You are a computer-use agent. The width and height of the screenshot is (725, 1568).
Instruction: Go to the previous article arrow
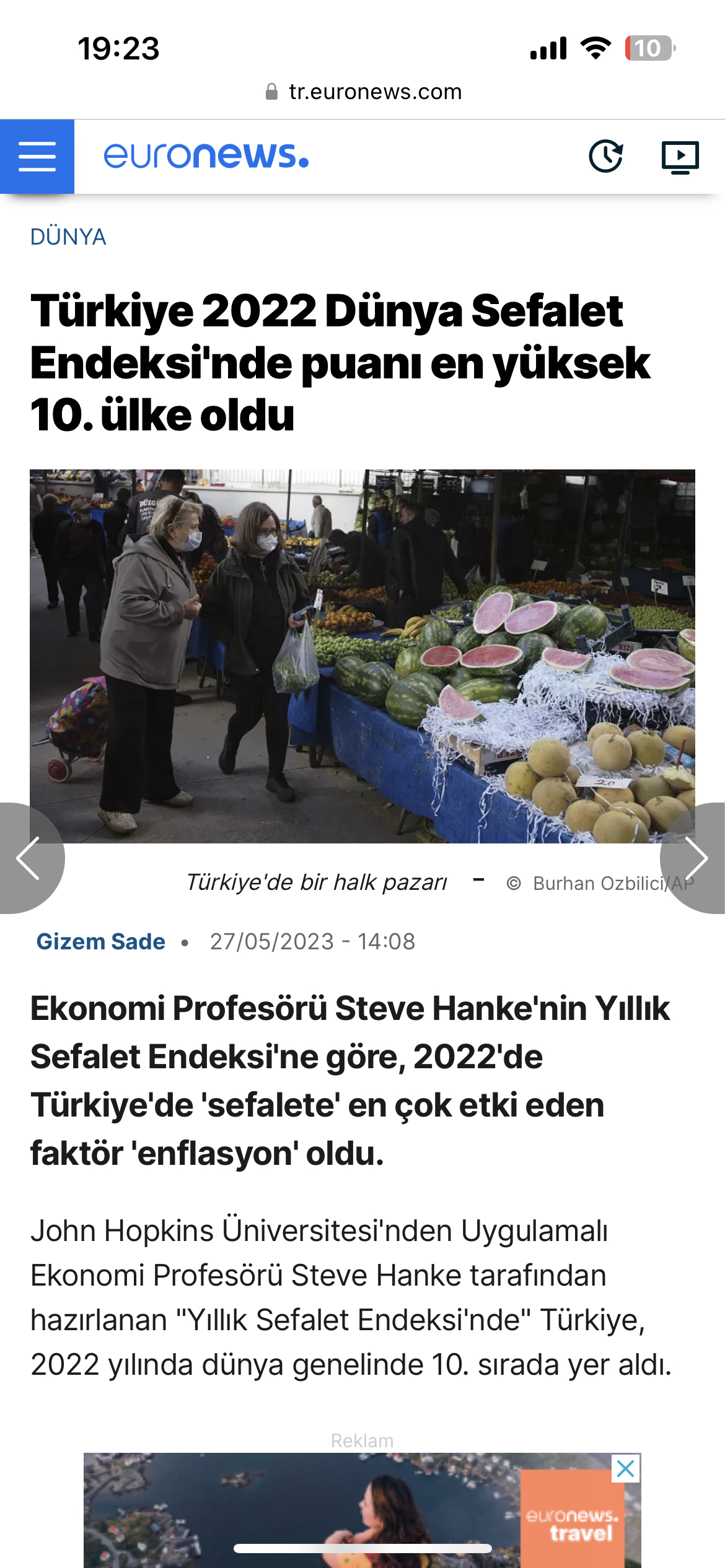tap(28, 858)
